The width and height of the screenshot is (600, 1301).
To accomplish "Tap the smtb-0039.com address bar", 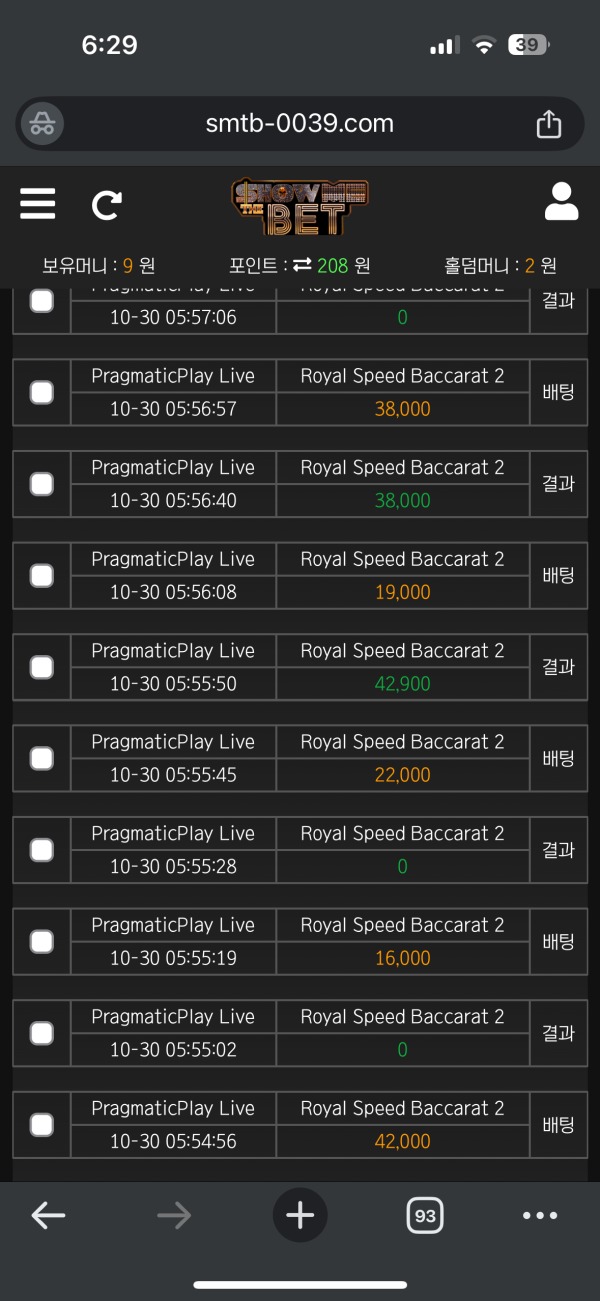I will pyautogui.click(x=299, y=124).
